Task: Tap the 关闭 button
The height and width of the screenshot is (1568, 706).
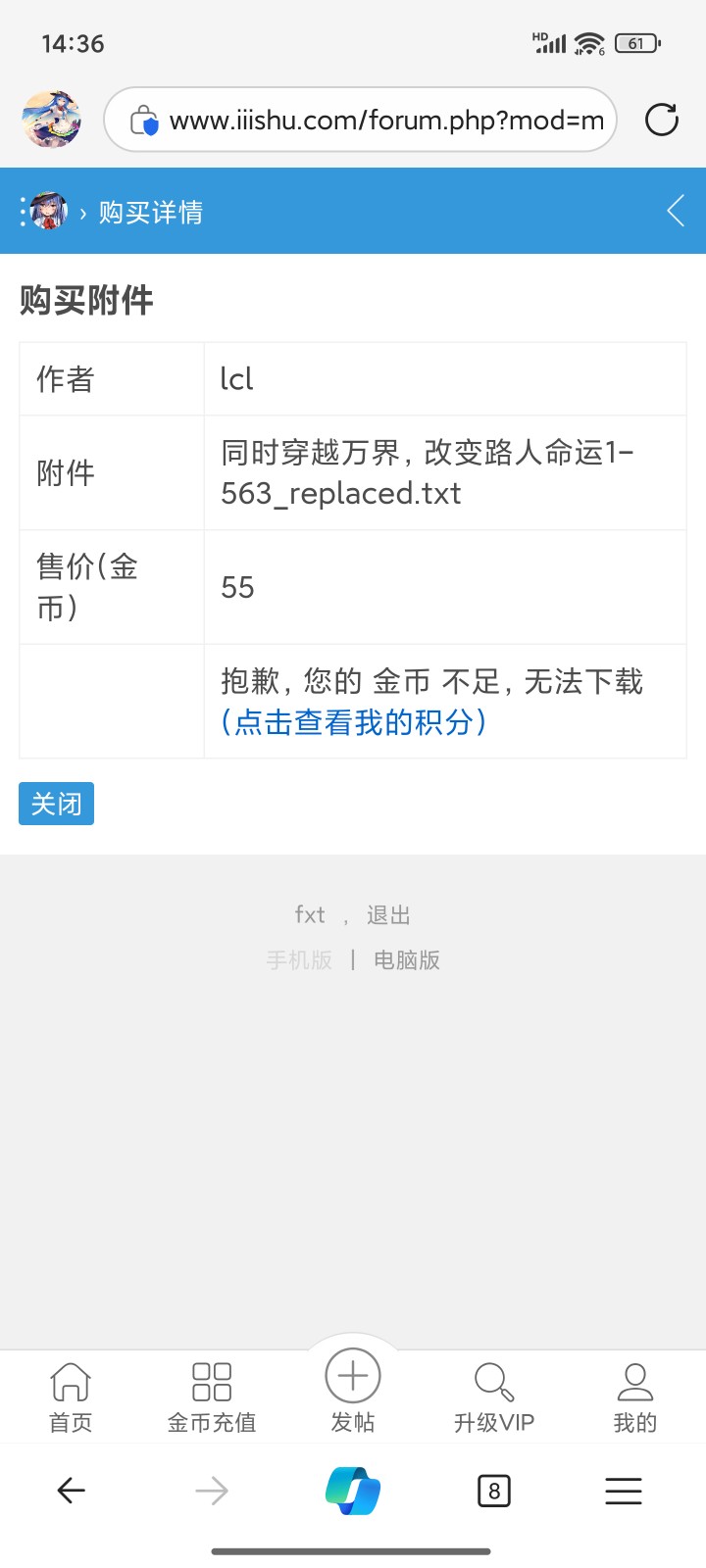Action: (x=56, y=804)
